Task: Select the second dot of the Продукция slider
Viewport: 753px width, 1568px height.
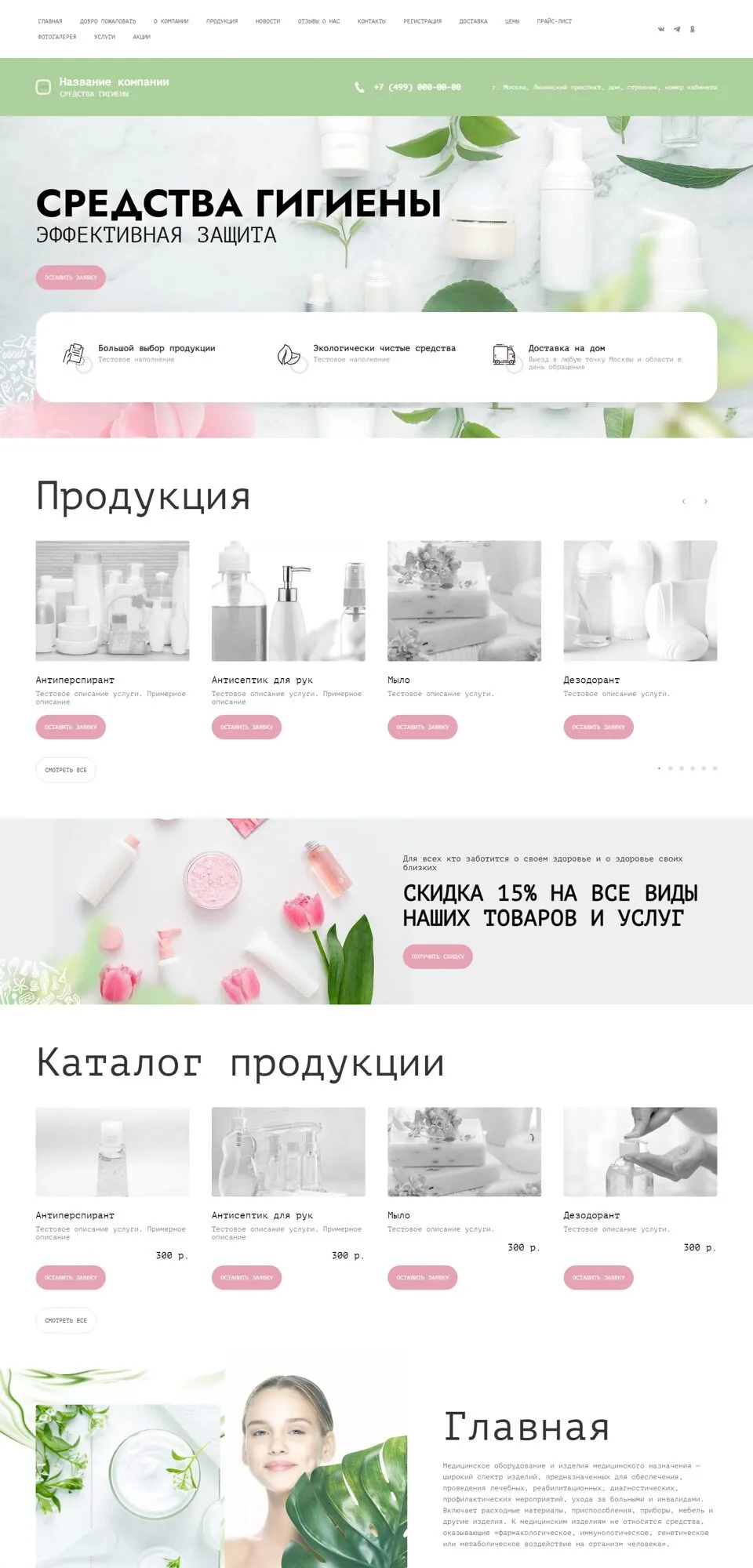Action: (x=670, y=768)
